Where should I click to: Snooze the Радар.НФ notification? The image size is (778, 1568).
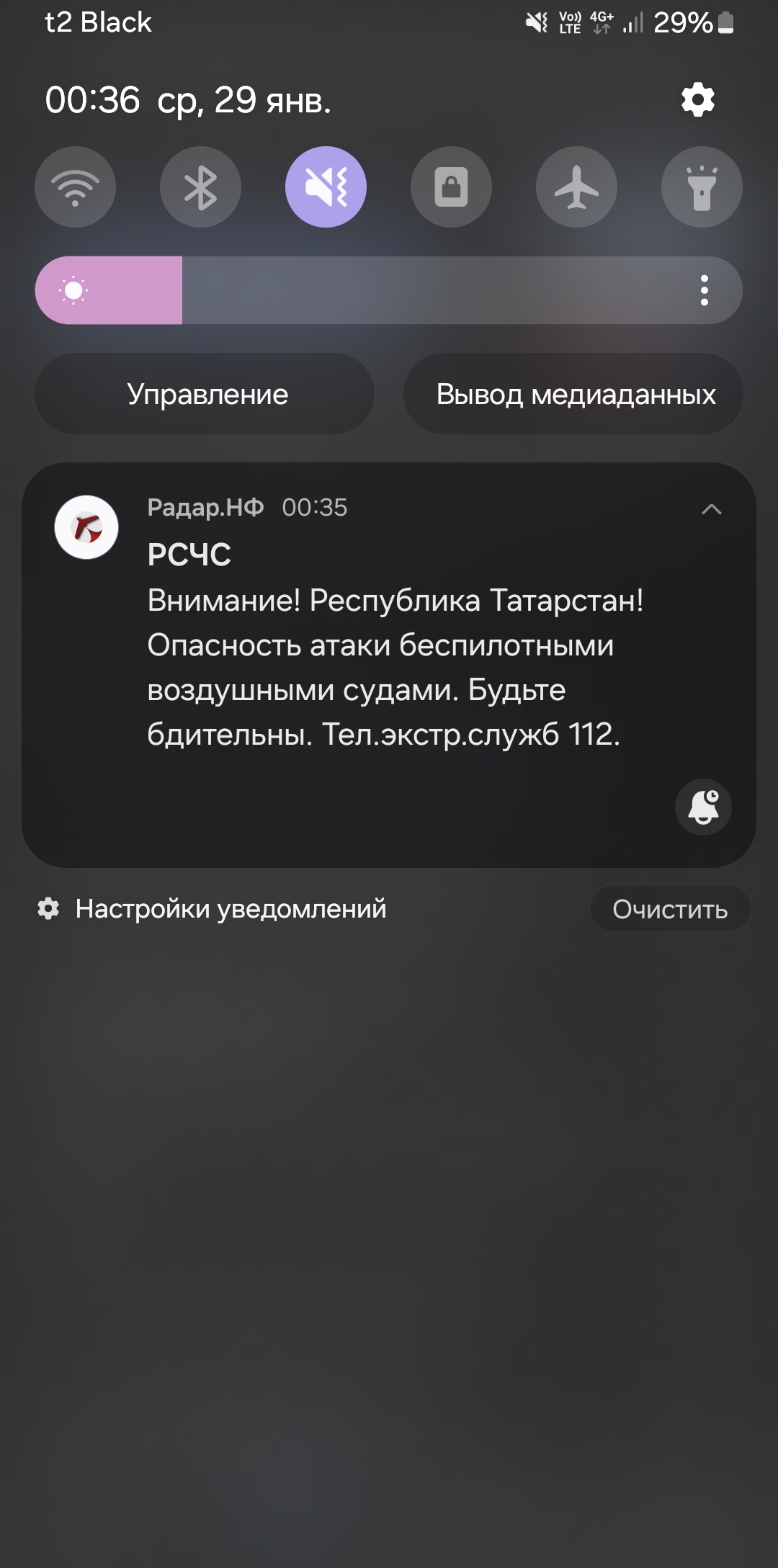click(703, 807)
